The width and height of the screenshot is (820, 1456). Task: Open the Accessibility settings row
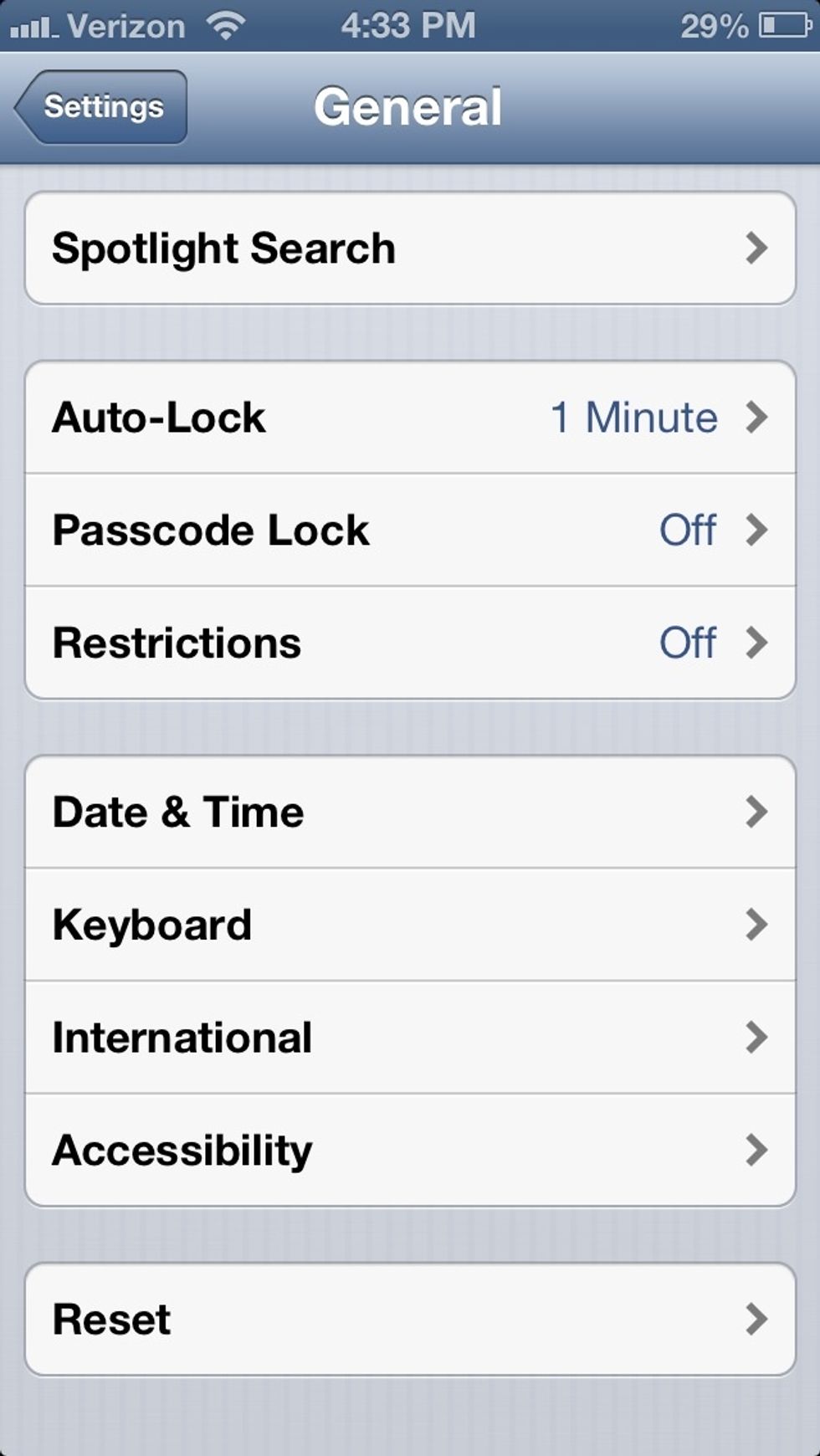pyautogui.click(x=408, y=1151)
